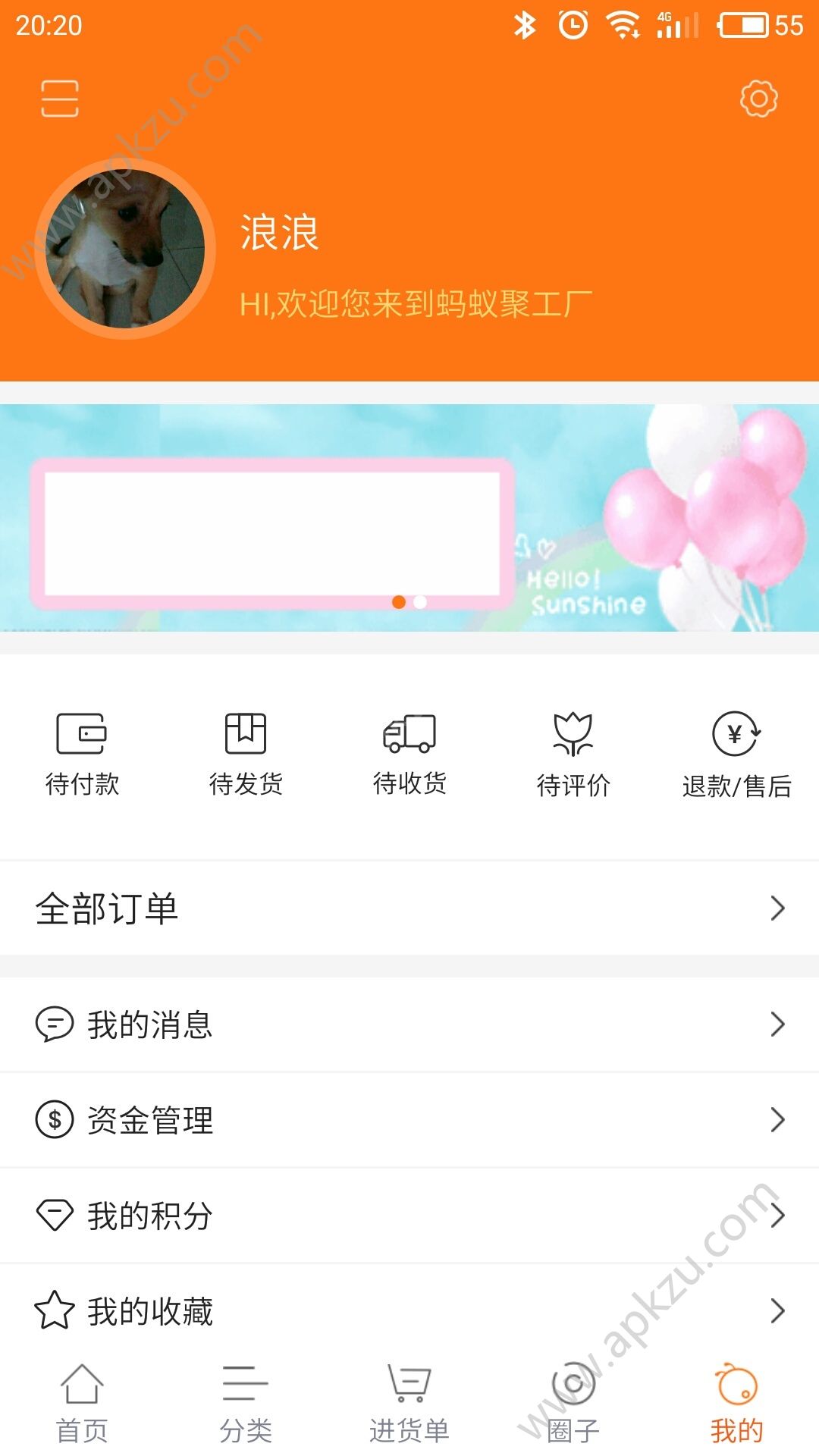Select the 待付款 wallet icon
The height and width of the screenshot is (1456, 819).
point(82,733)
